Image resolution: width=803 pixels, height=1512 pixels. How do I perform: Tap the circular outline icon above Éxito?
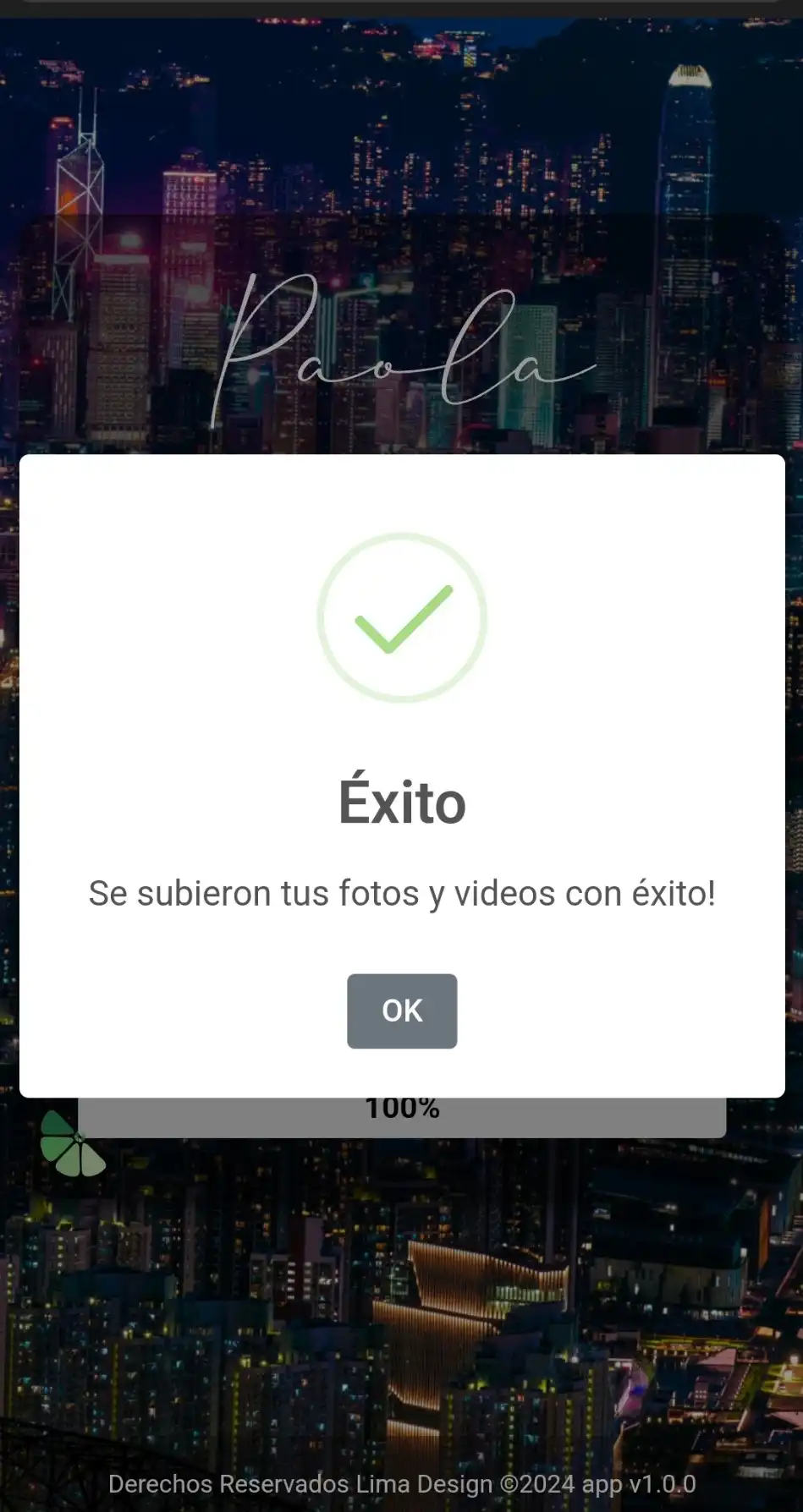[x=401, y=617]
